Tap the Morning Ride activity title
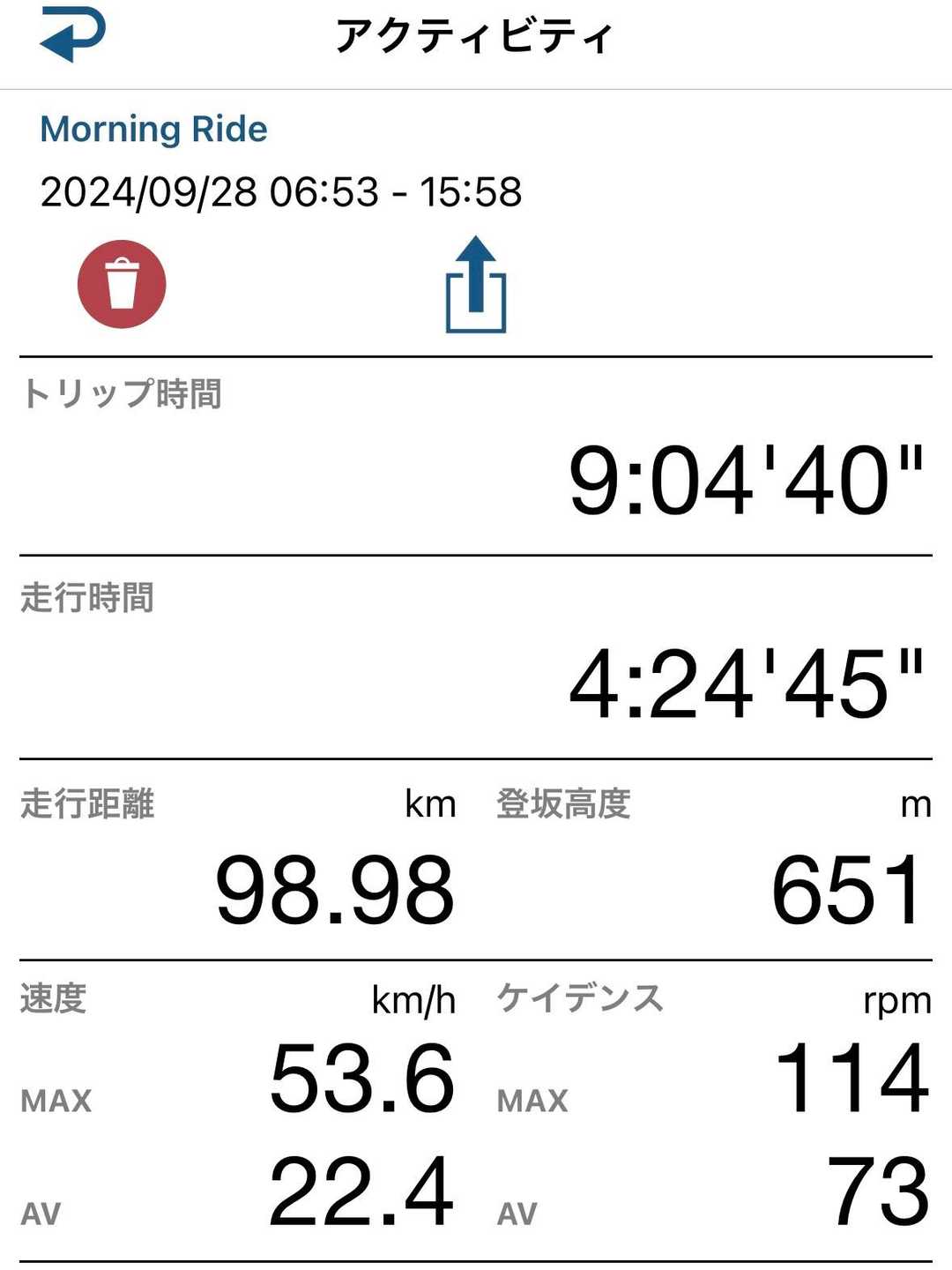The width and height of the screenshot is (952, 1270). [154, 130]
